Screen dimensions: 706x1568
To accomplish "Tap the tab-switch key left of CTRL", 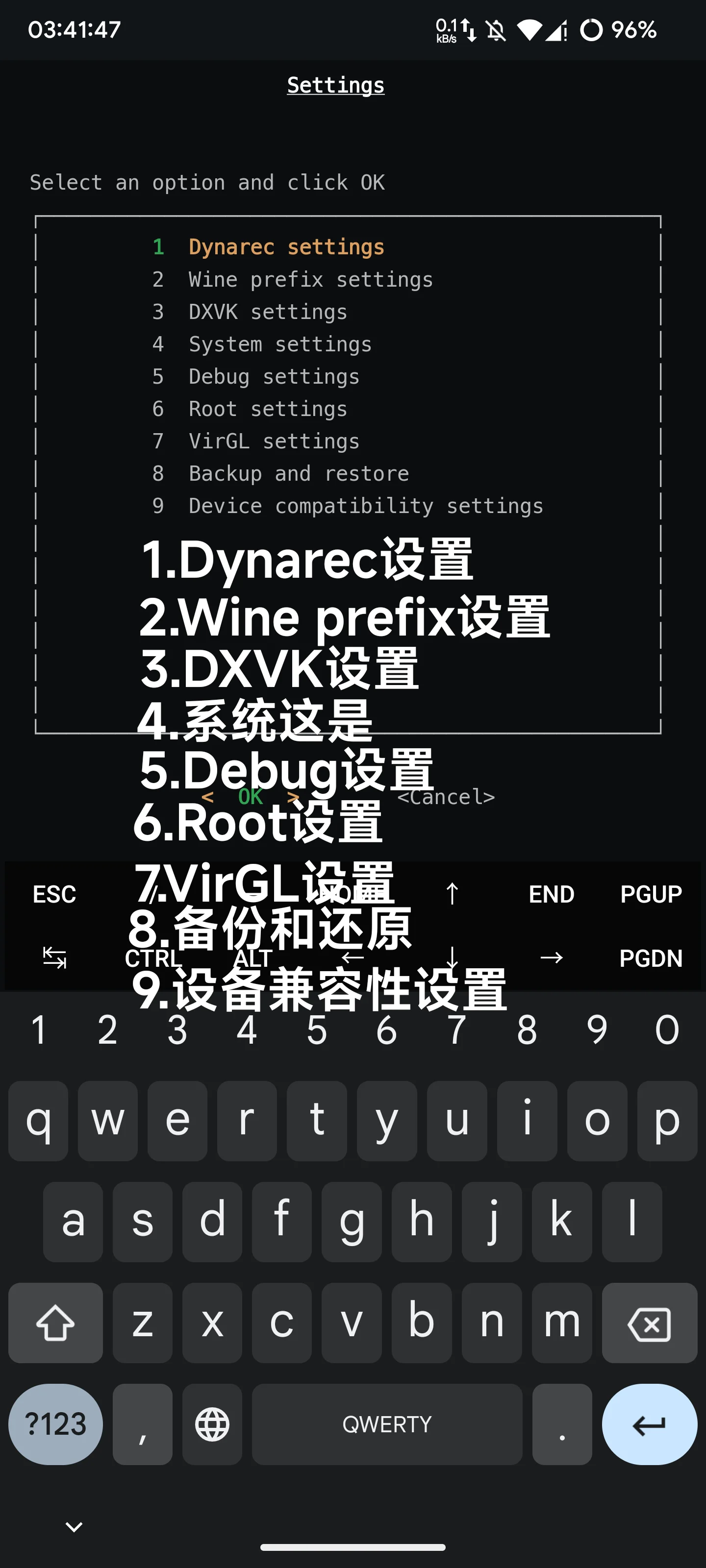I will [53, 957].
